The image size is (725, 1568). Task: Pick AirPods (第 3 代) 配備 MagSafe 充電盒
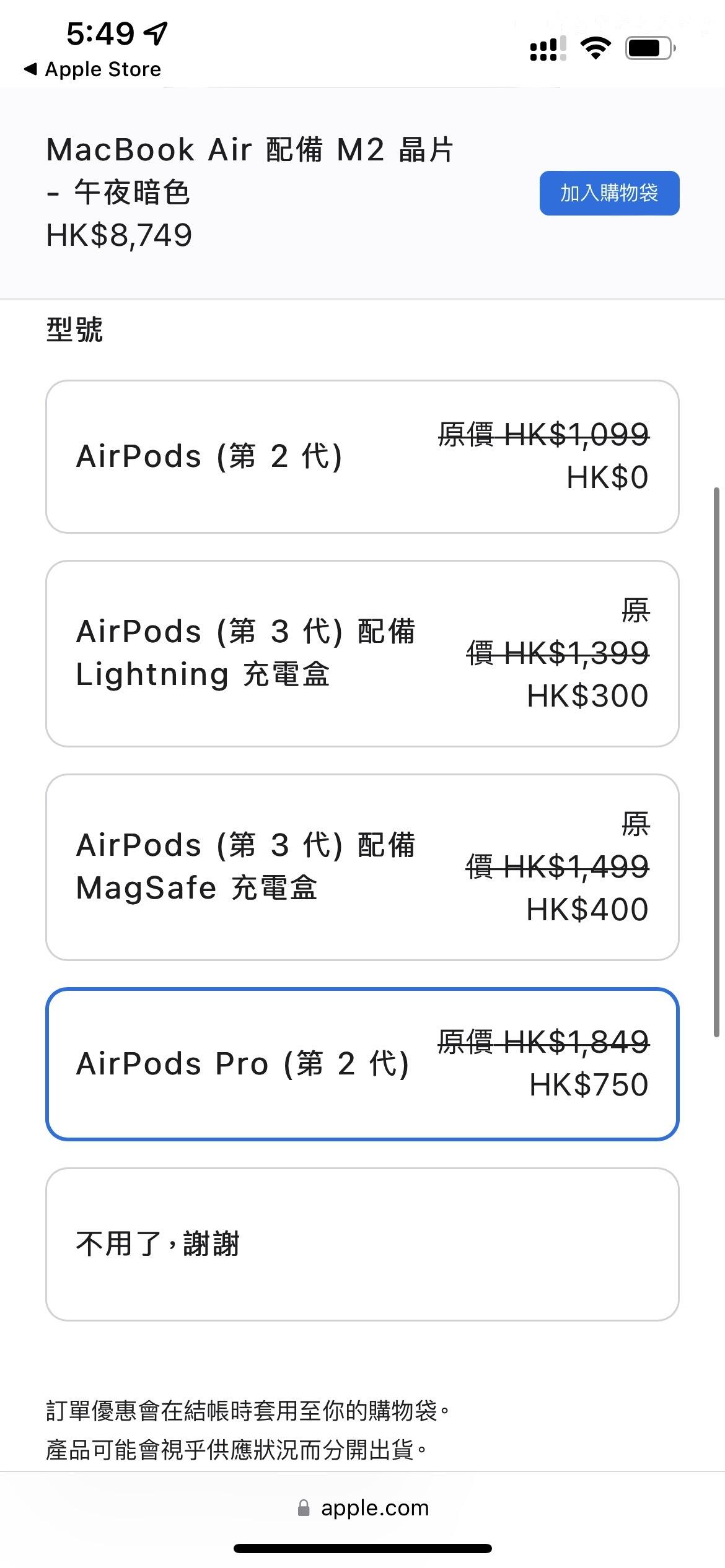[362, 866]
